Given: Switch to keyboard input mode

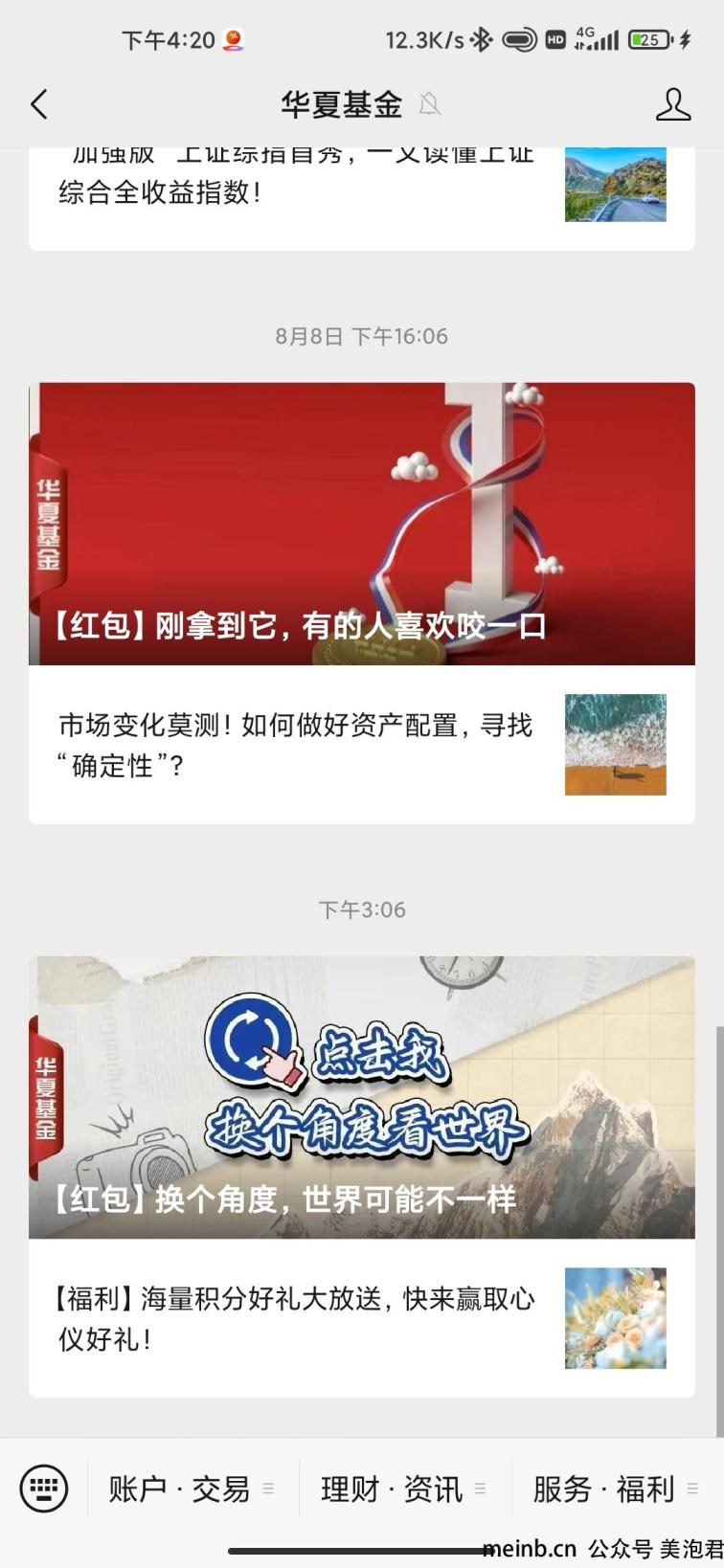Looking at the screenshot, I should (x=44, y=1489).
